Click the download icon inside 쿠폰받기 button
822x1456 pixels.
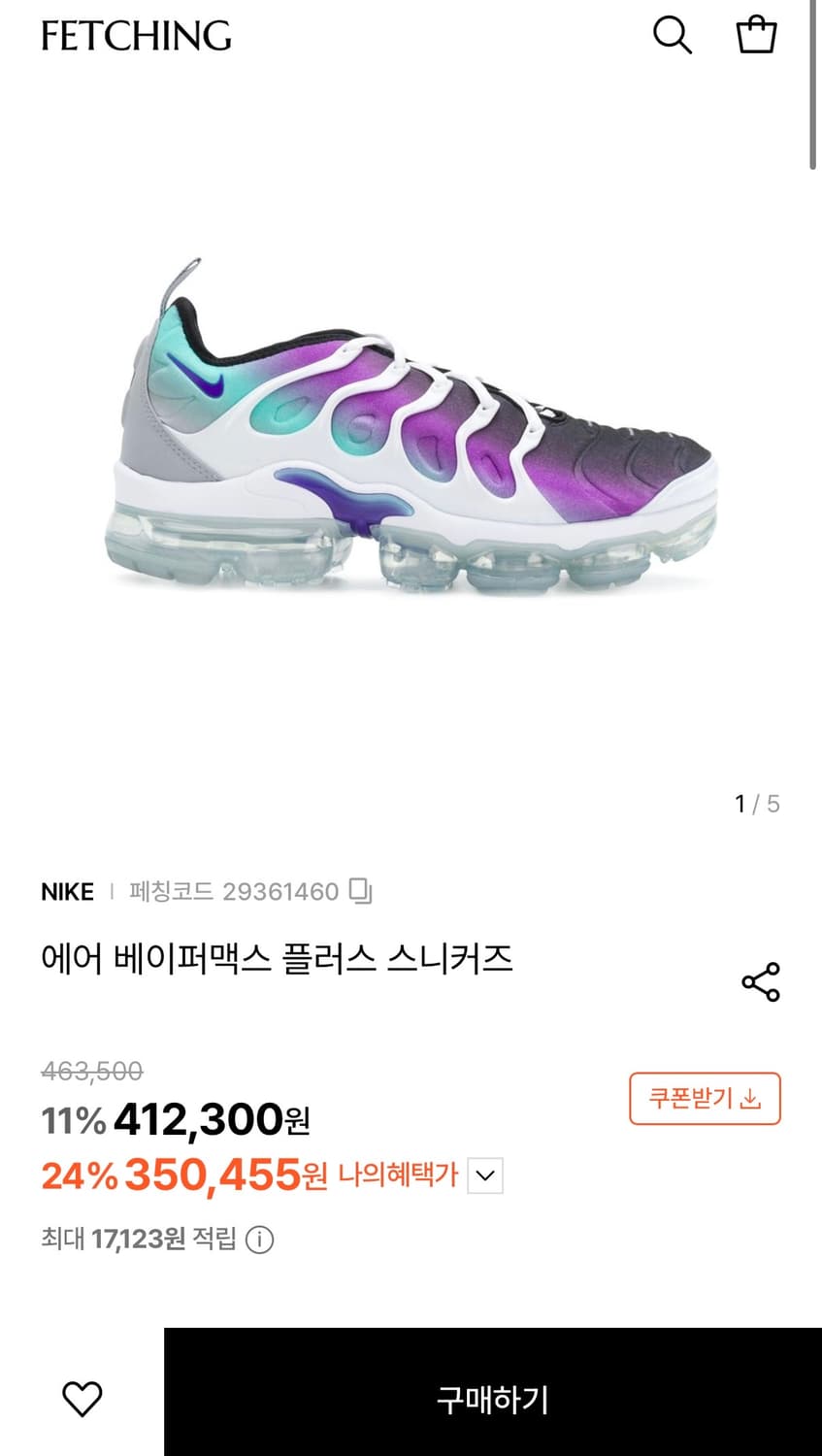750,1099
